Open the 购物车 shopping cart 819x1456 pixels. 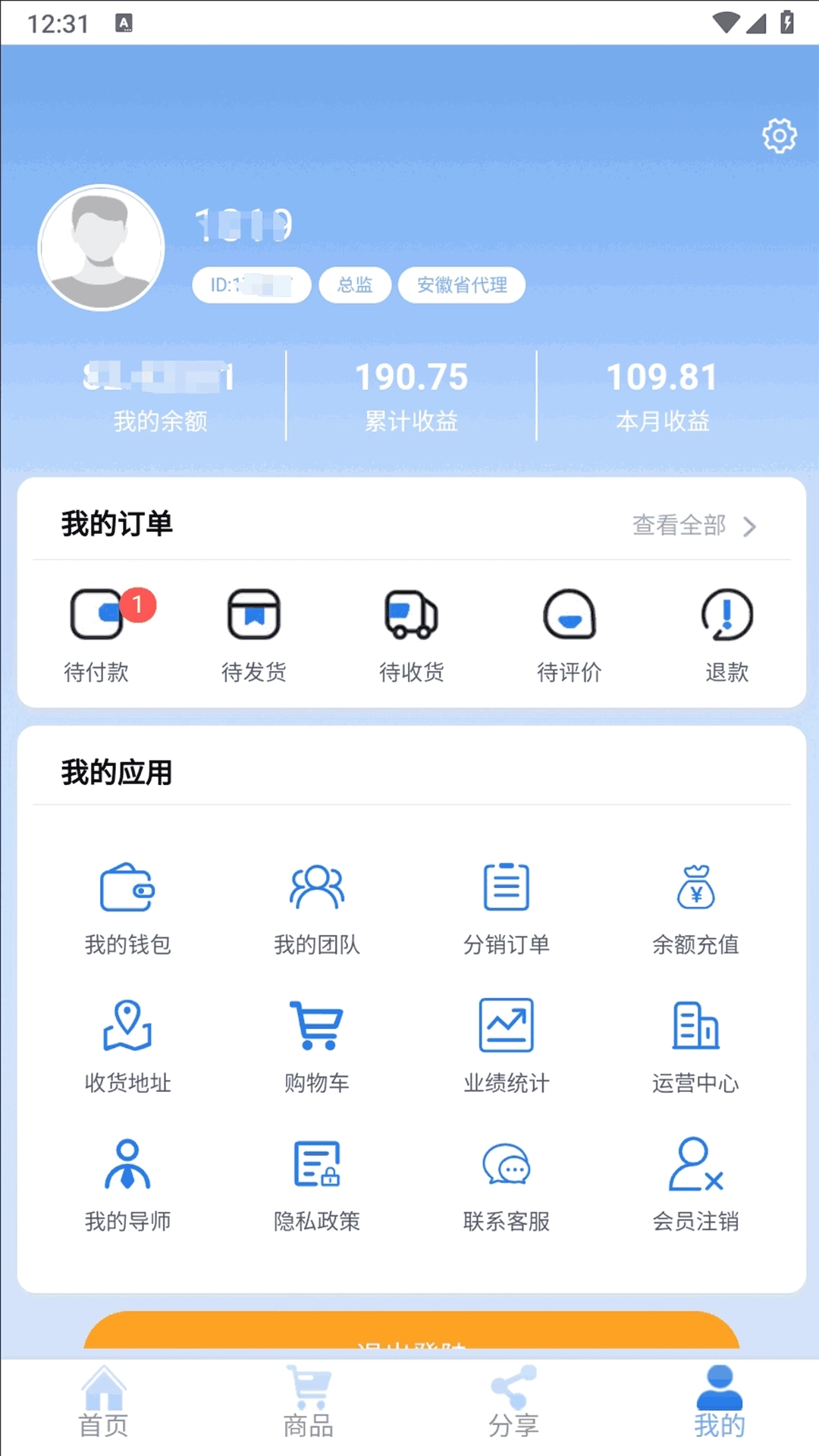318,1045
